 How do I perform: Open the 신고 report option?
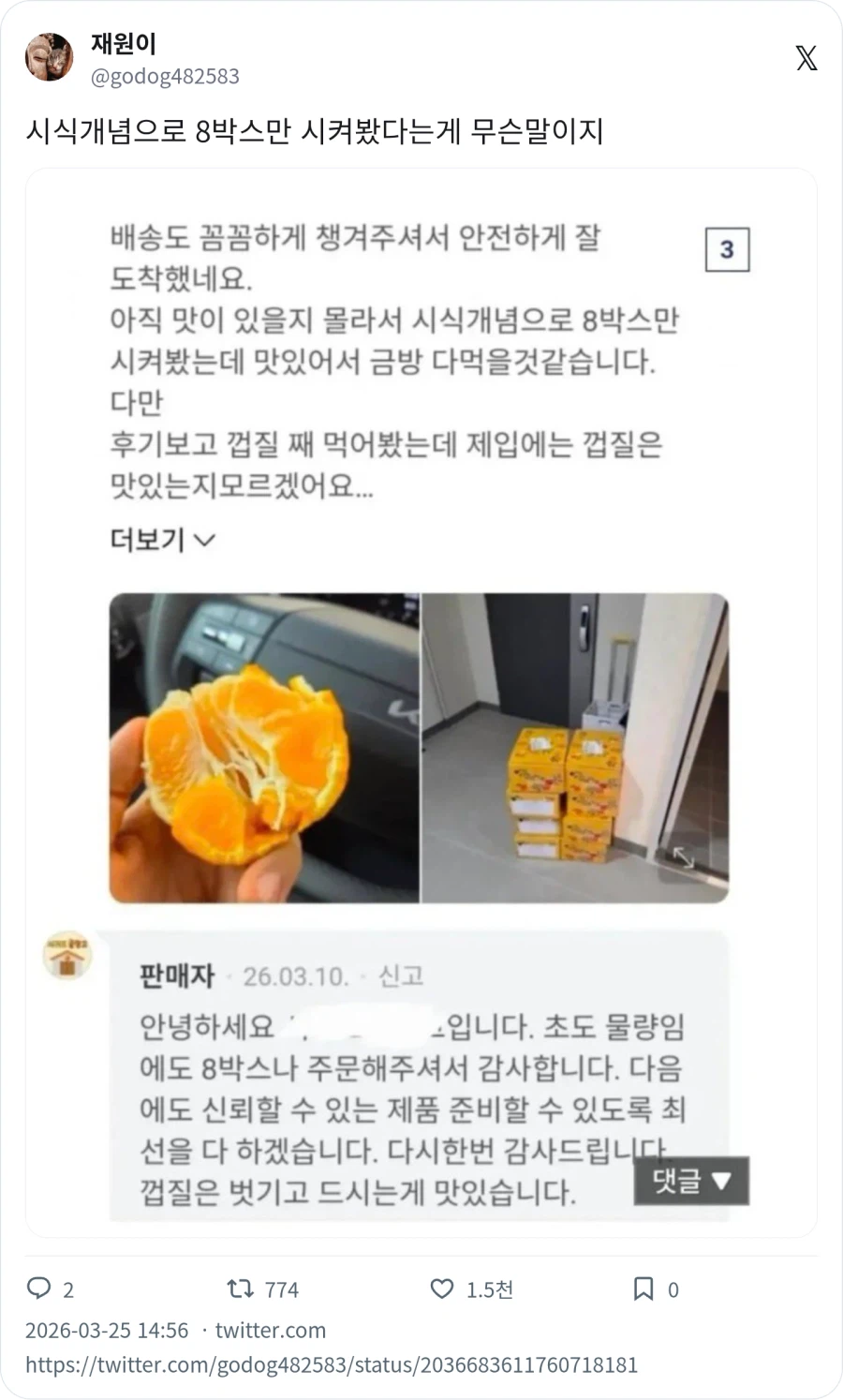tap(403, 975)
